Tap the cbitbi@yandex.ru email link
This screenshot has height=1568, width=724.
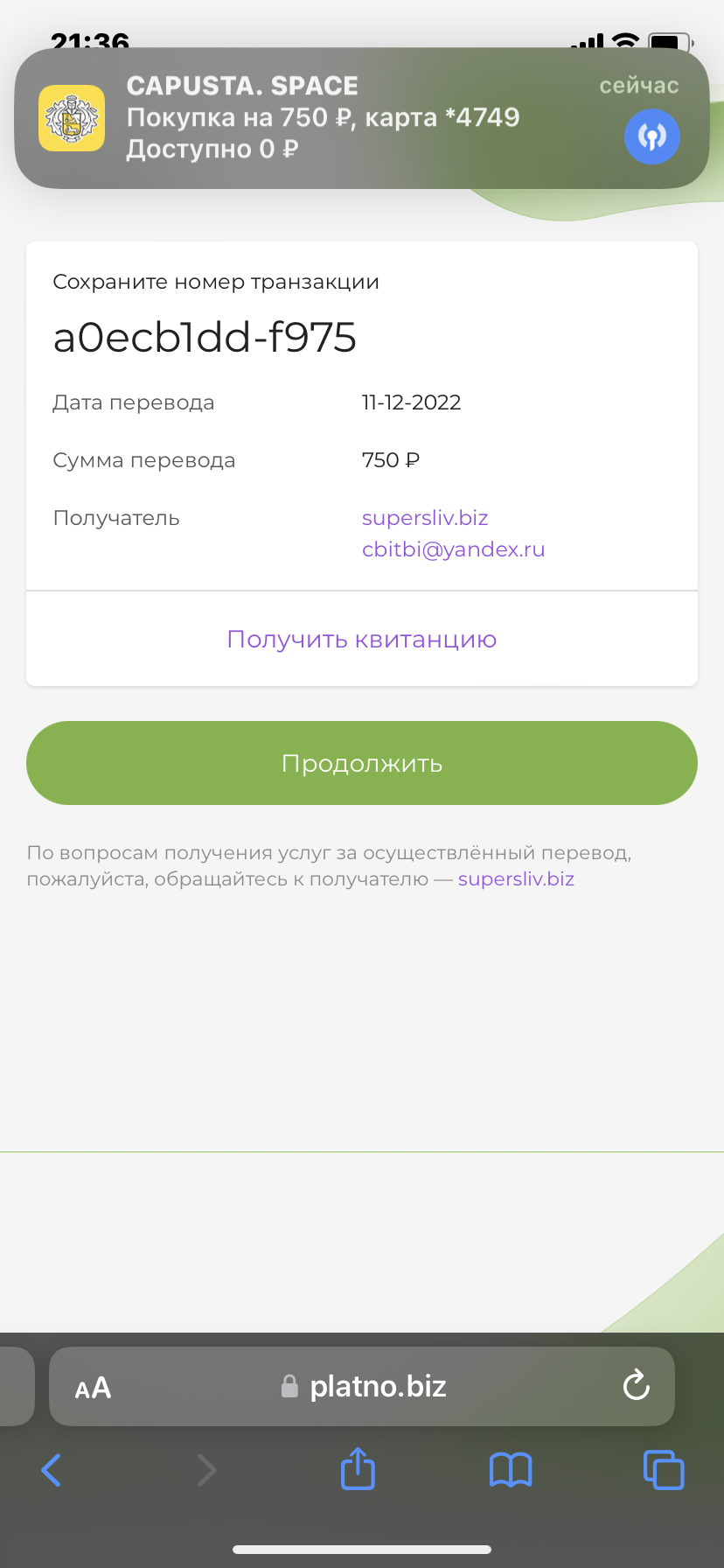click(453, 549)
